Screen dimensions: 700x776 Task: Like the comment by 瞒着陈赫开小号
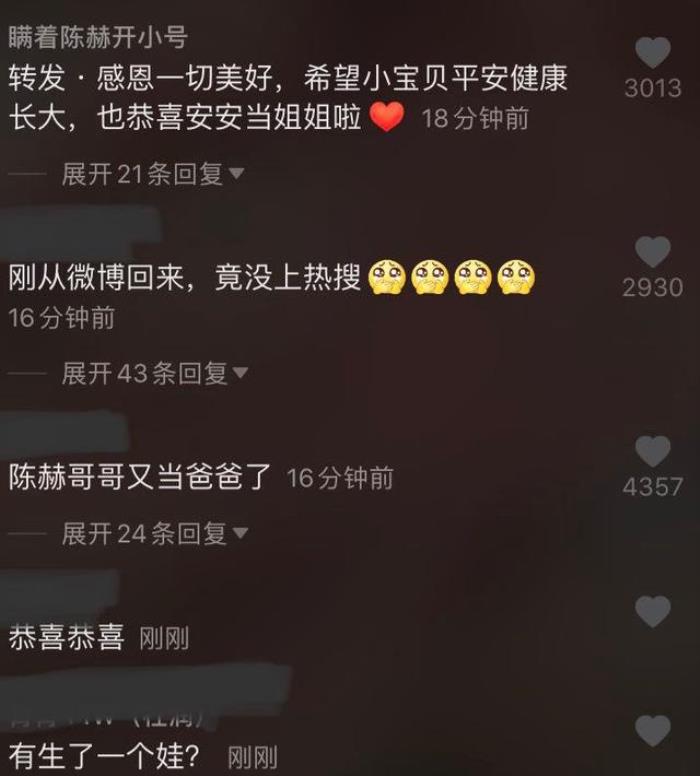pos(653,52)
